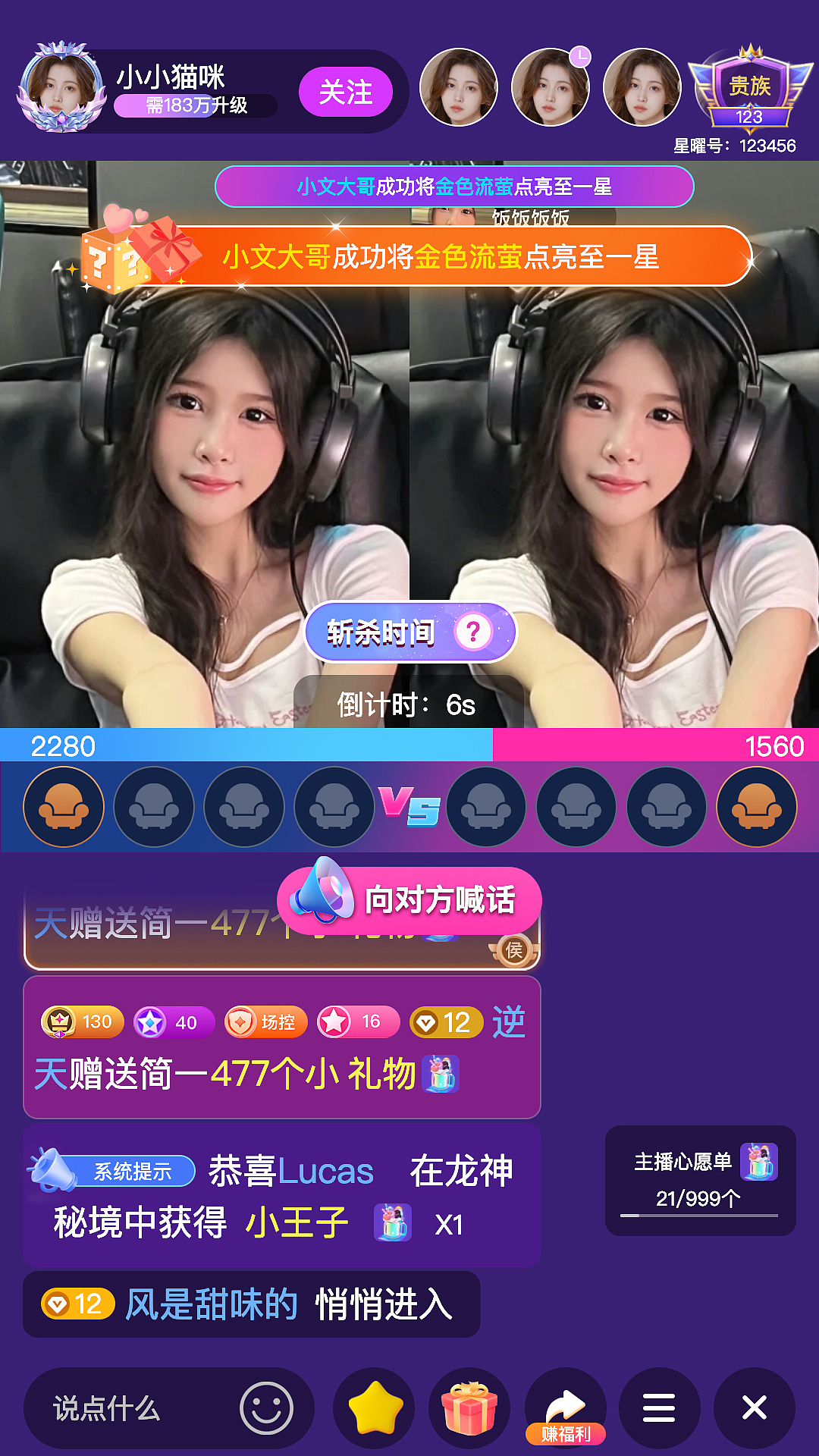Open the host avatar 小小猫咪

pyautogui.click(x=61, y=89)
